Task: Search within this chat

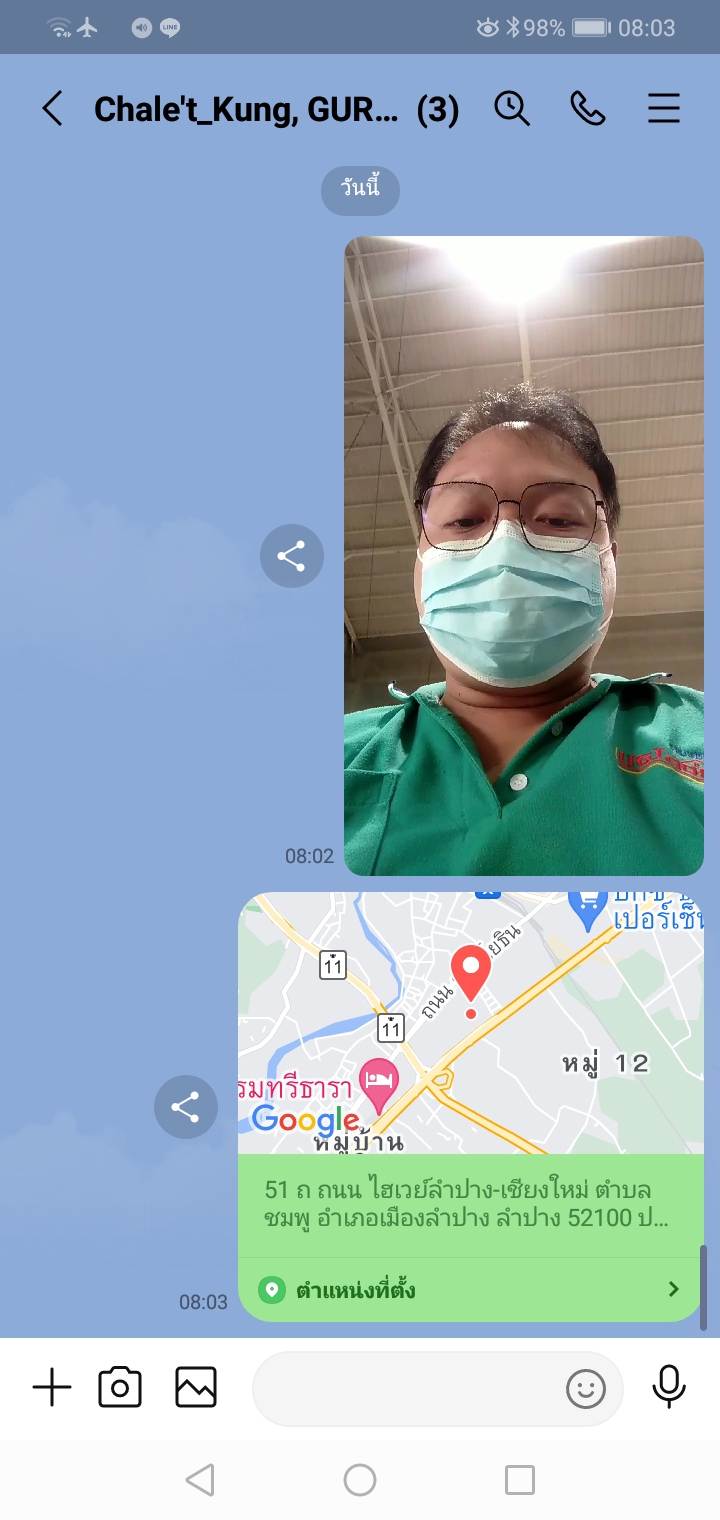Action: coord(512,109)
